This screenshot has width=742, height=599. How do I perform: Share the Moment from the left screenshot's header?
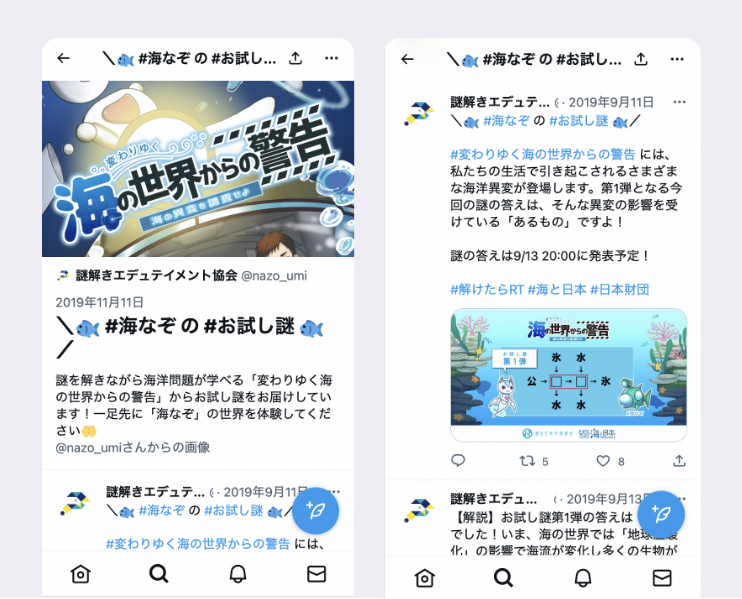295,58
